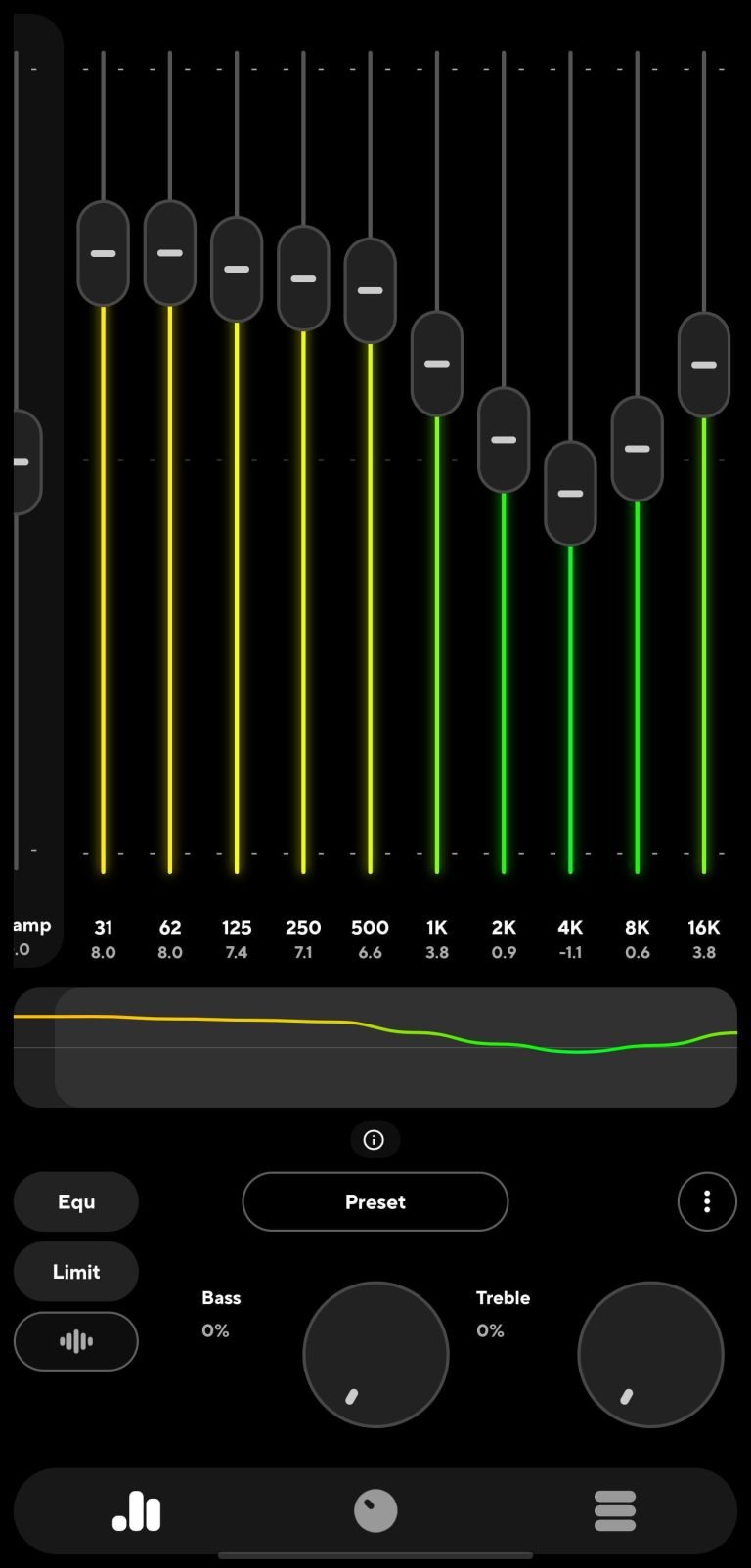Open the Preset selector
The height and width of the screenshot is (1568, 751).
375,1201
